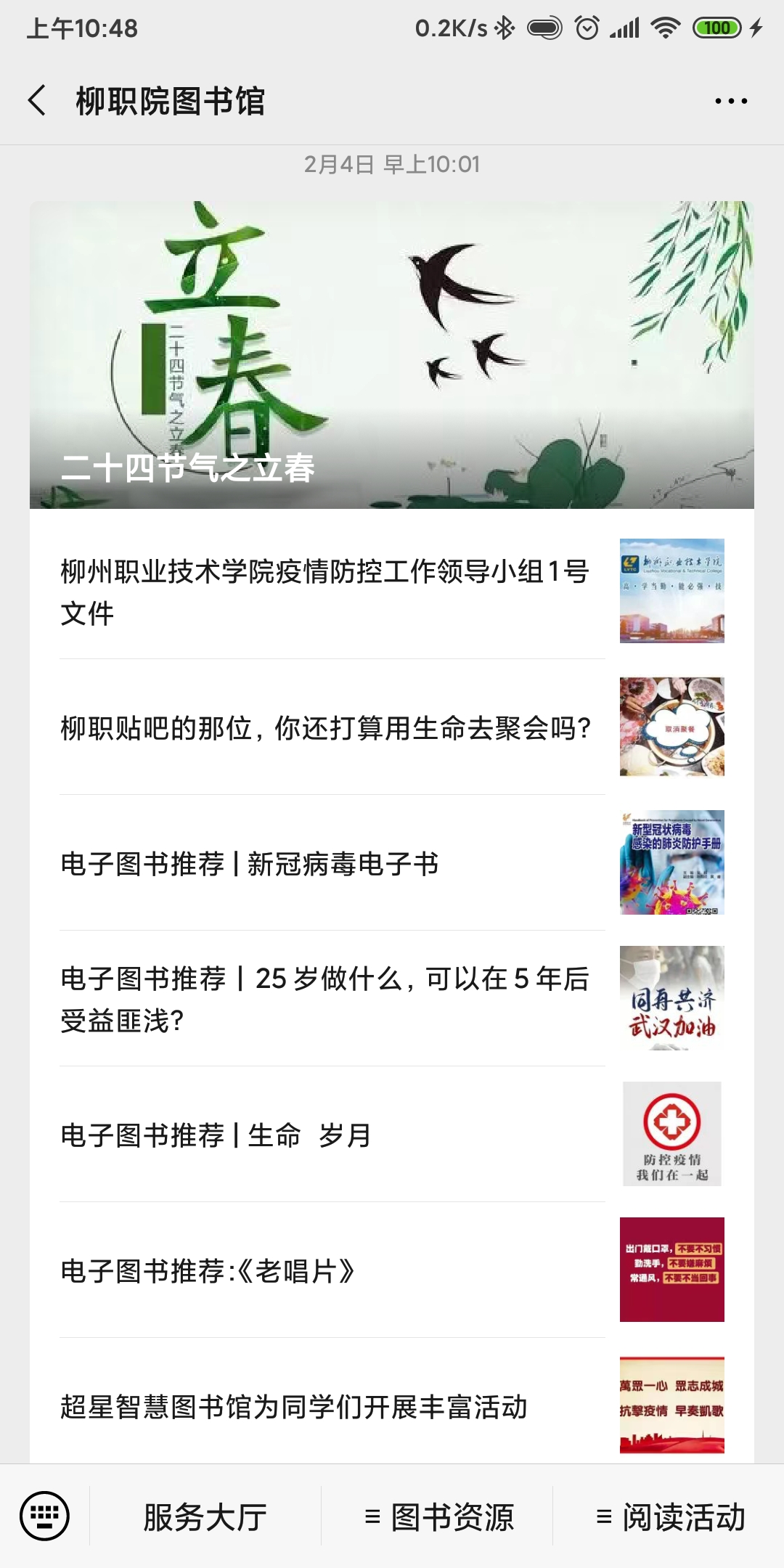Open the 服务大厅 menu
Viewport: 784px width, 1568px height.
point(205,1517)
